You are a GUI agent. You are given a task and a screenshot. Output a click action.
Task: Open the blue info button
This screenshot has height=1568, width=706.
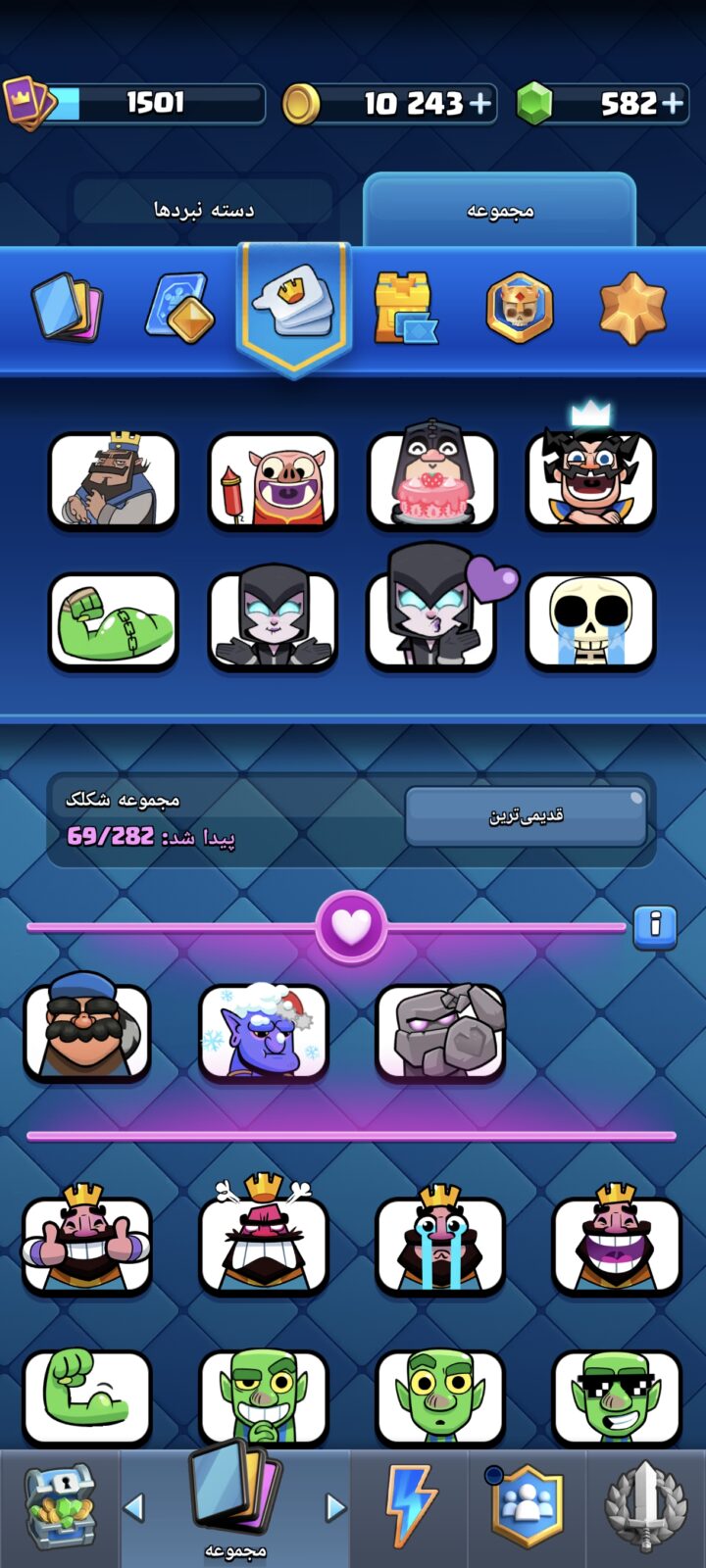tap(655, 925)
